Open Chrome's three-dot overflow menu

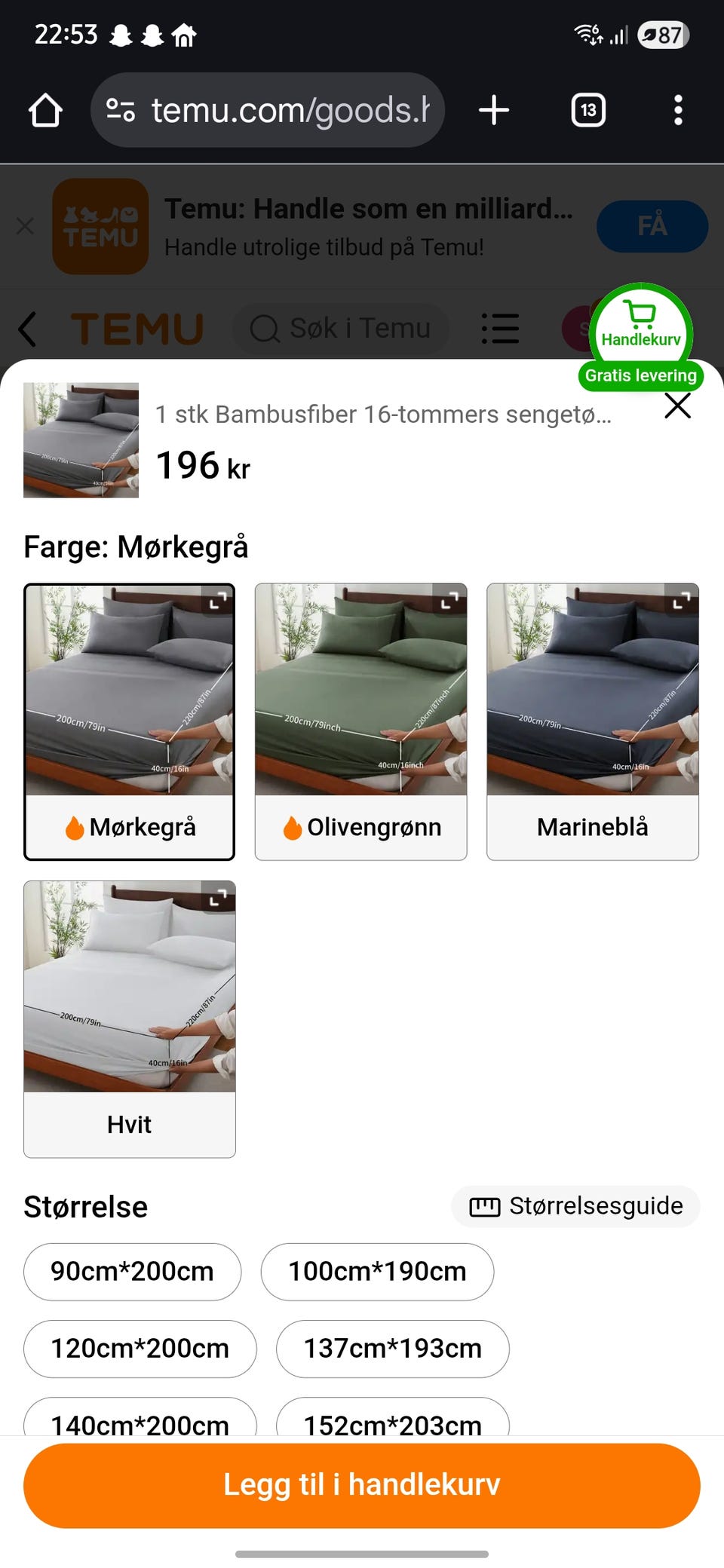pos(677,110)
